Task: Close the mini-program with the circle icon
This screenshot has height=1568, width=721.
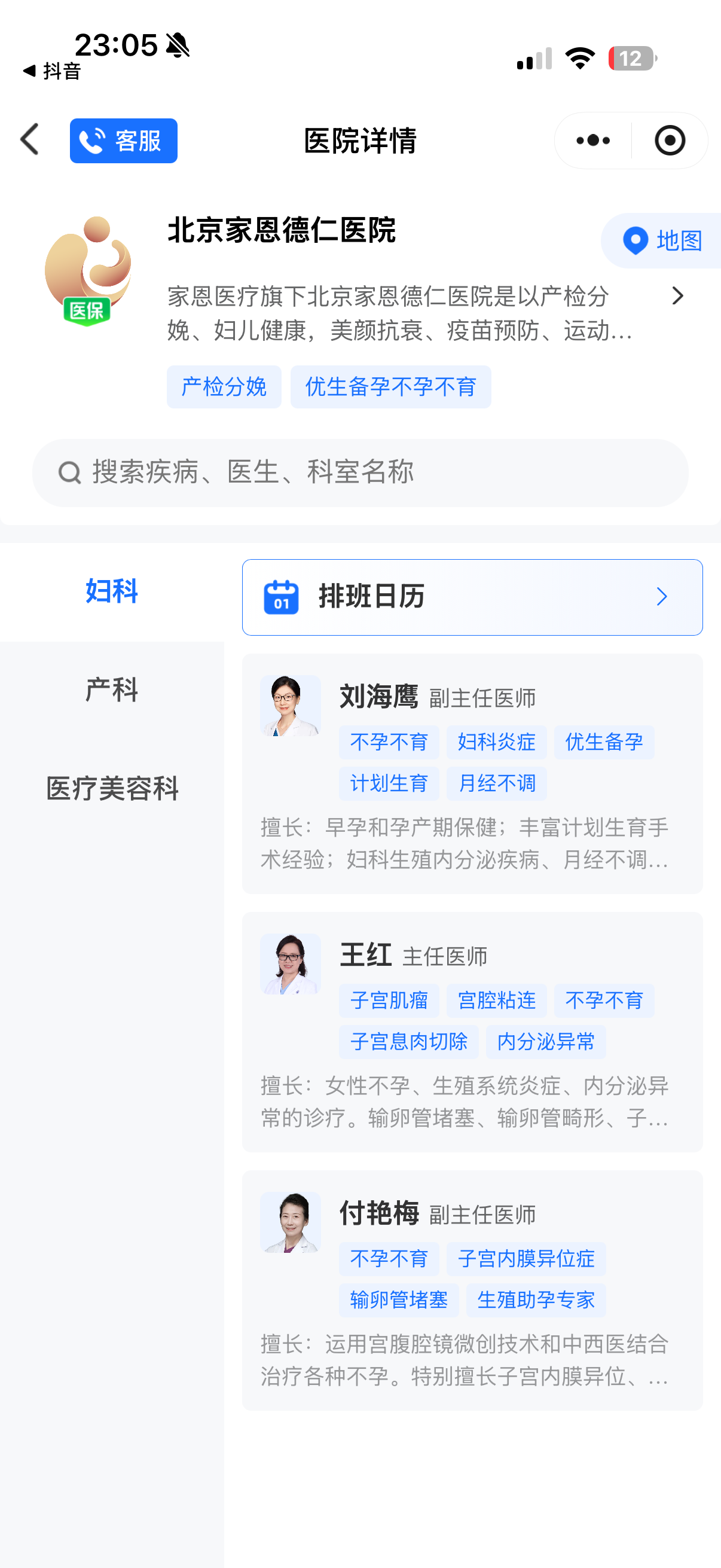Action: tap(669, 141)
